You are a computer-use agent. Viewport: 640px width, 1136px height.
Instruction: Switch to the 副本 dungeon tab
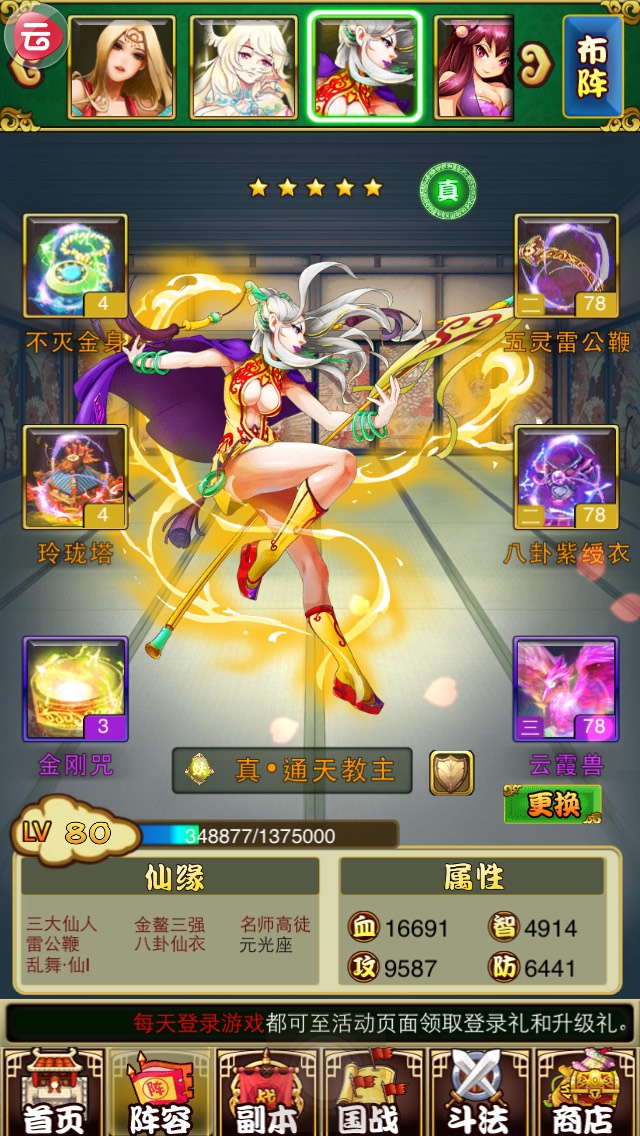coord(266,1092)
